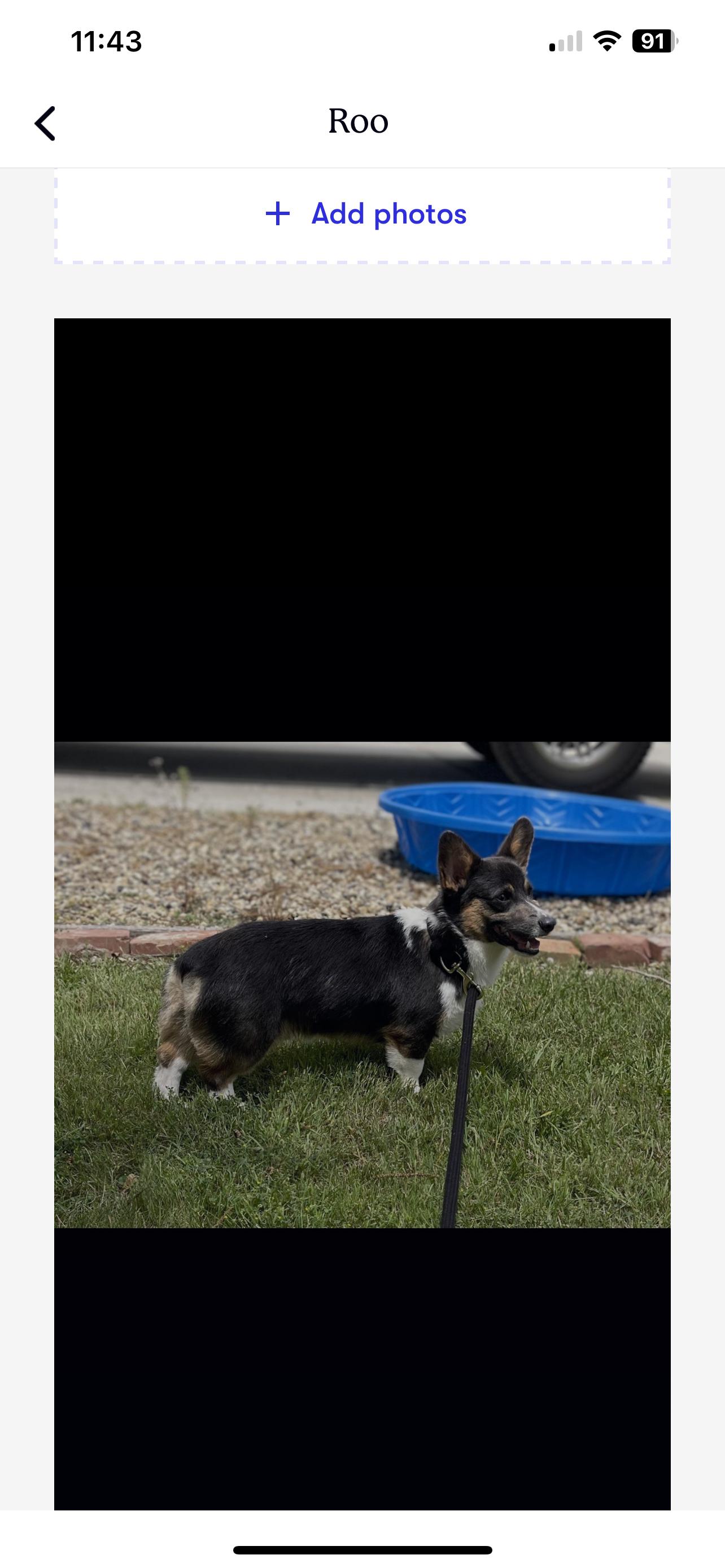Go back from Roo's page
The image size is (725, 1568).
point(45,124)
